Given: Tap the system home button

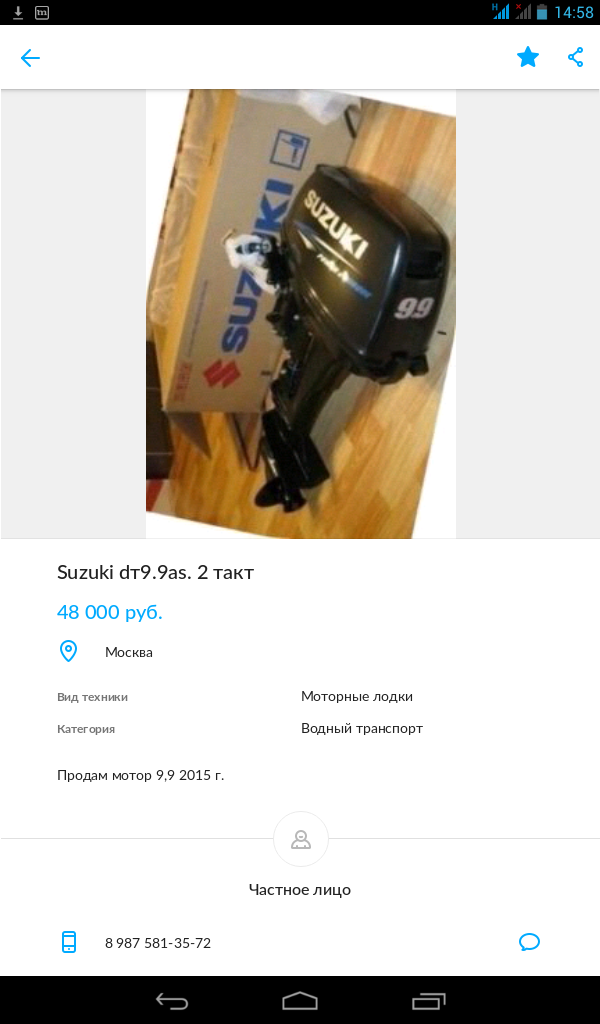Looking at the screenshot, I should tap(300, 1000).
